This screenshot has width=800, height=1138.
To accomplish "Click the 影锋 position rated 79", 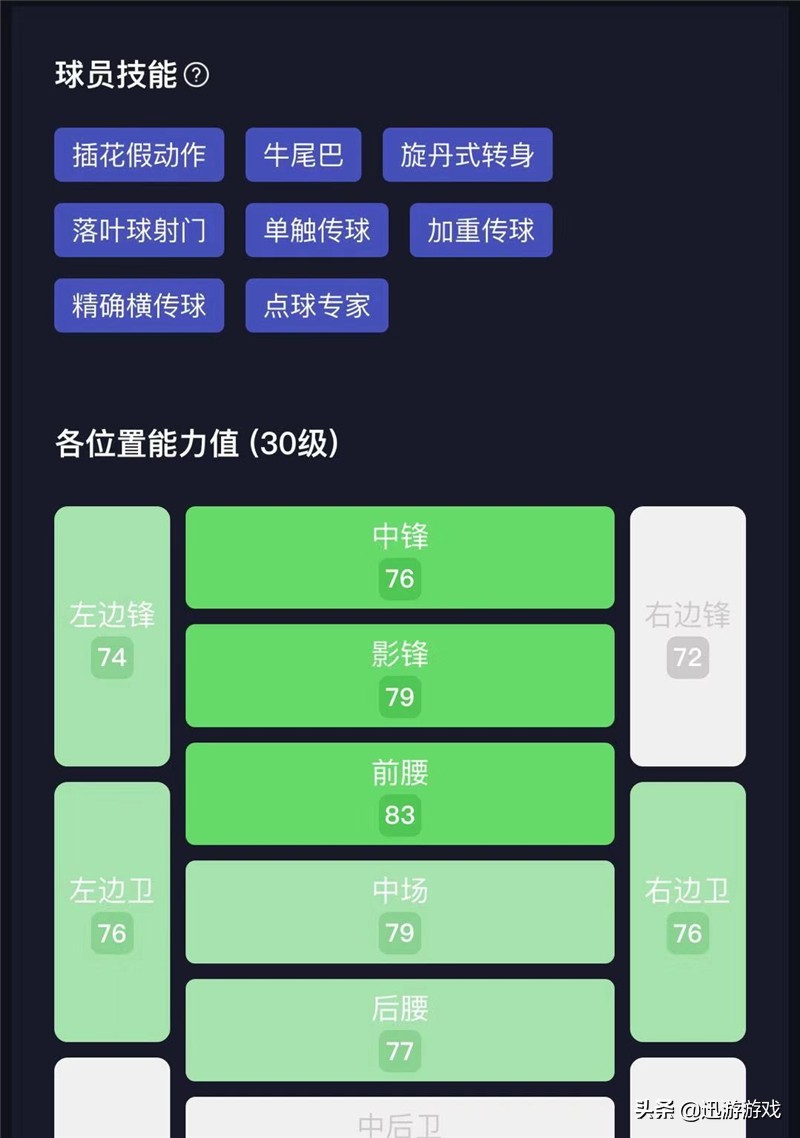I will (x=399, y=676).
